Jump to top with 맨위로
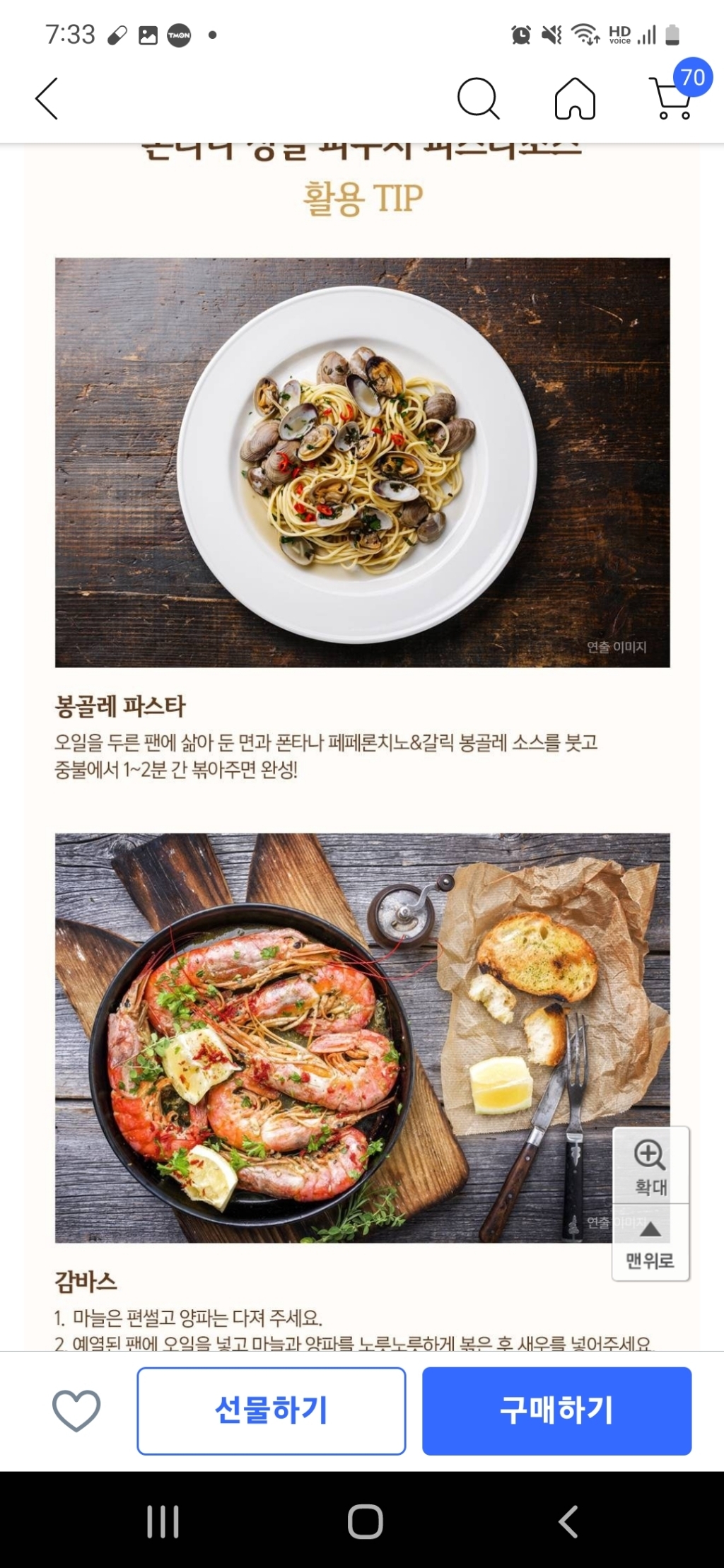Image resolution: width=724 pixels, height=1568 pixels. coord(650,1243)
